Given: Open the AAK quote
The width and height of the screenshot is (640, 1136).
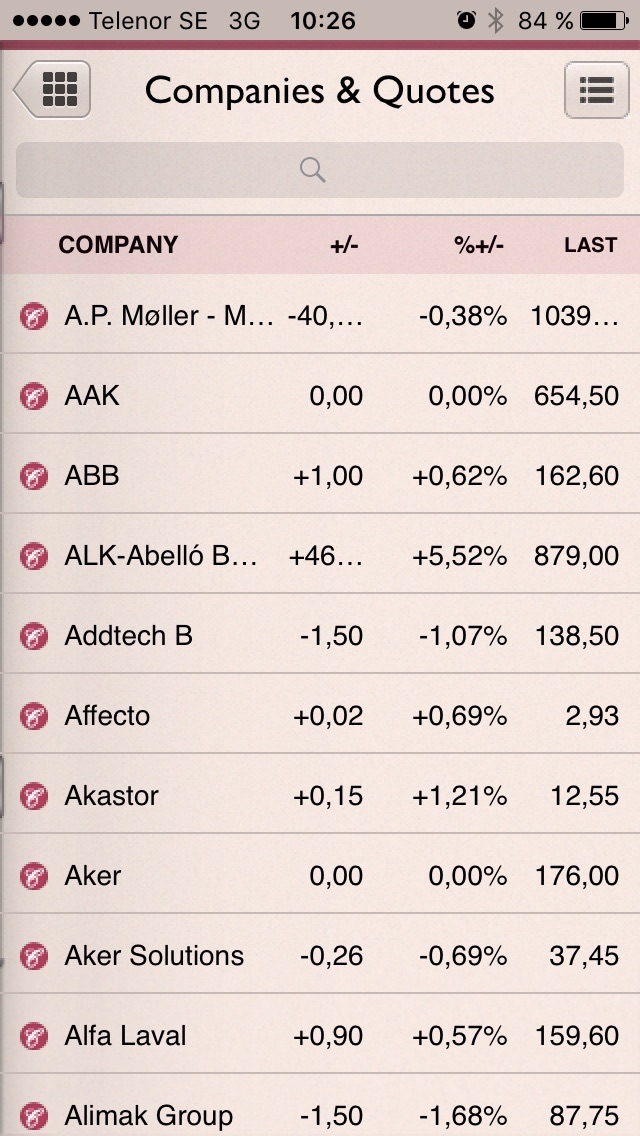Looking at the screenshot, I should [x=320, y=394].
